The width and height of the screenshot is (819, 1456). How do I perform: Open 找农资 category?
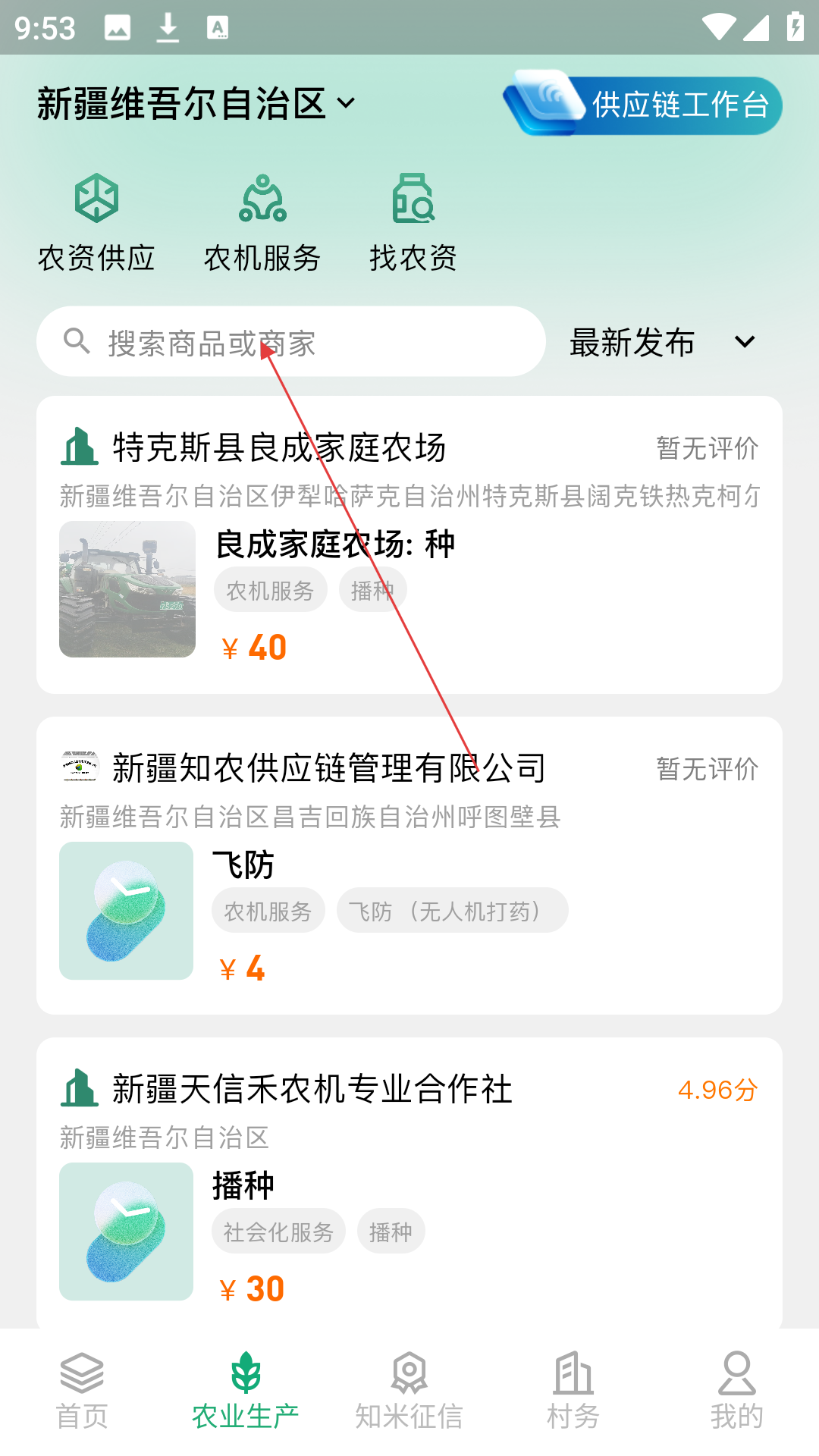(413, 224)
